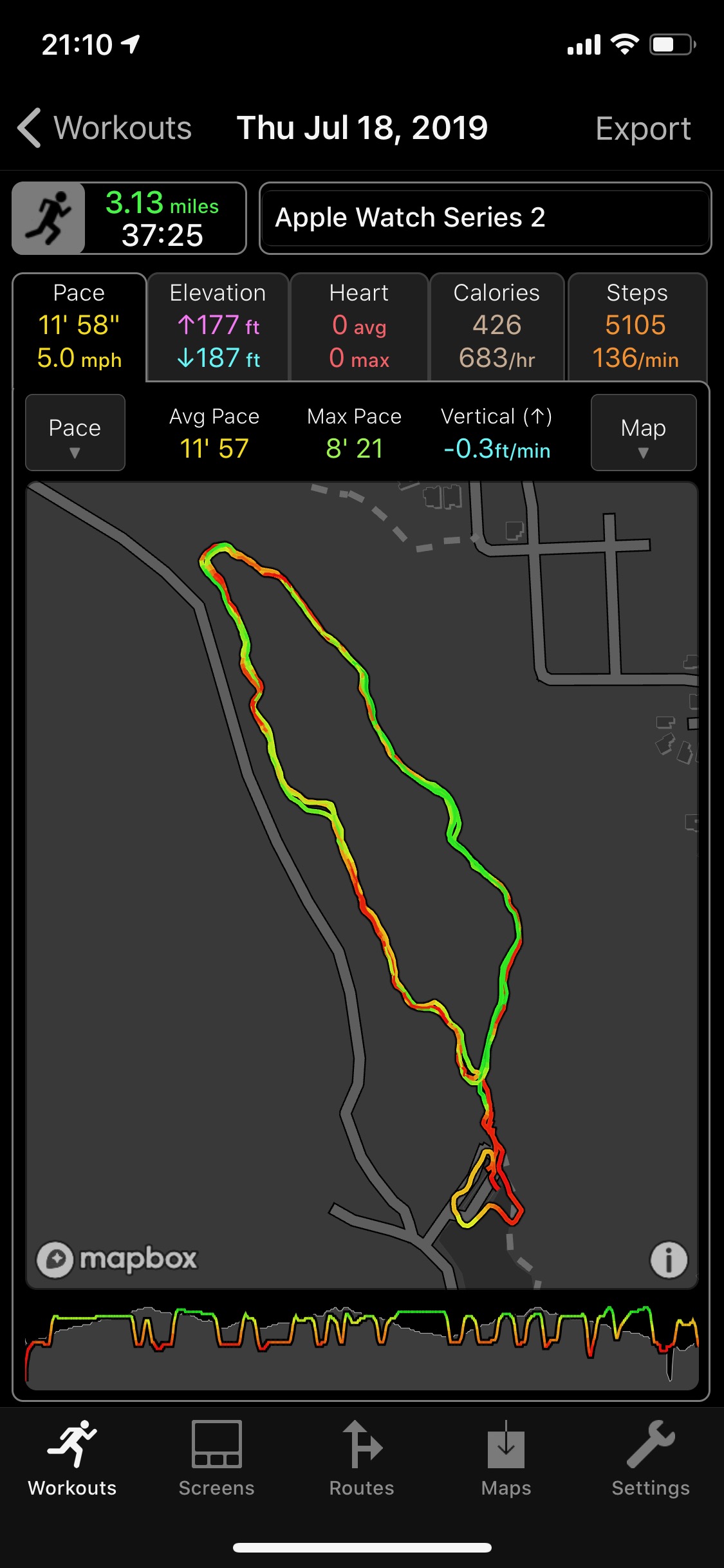
Task: Tap Export in the top bar
Action: click(642, 128)
